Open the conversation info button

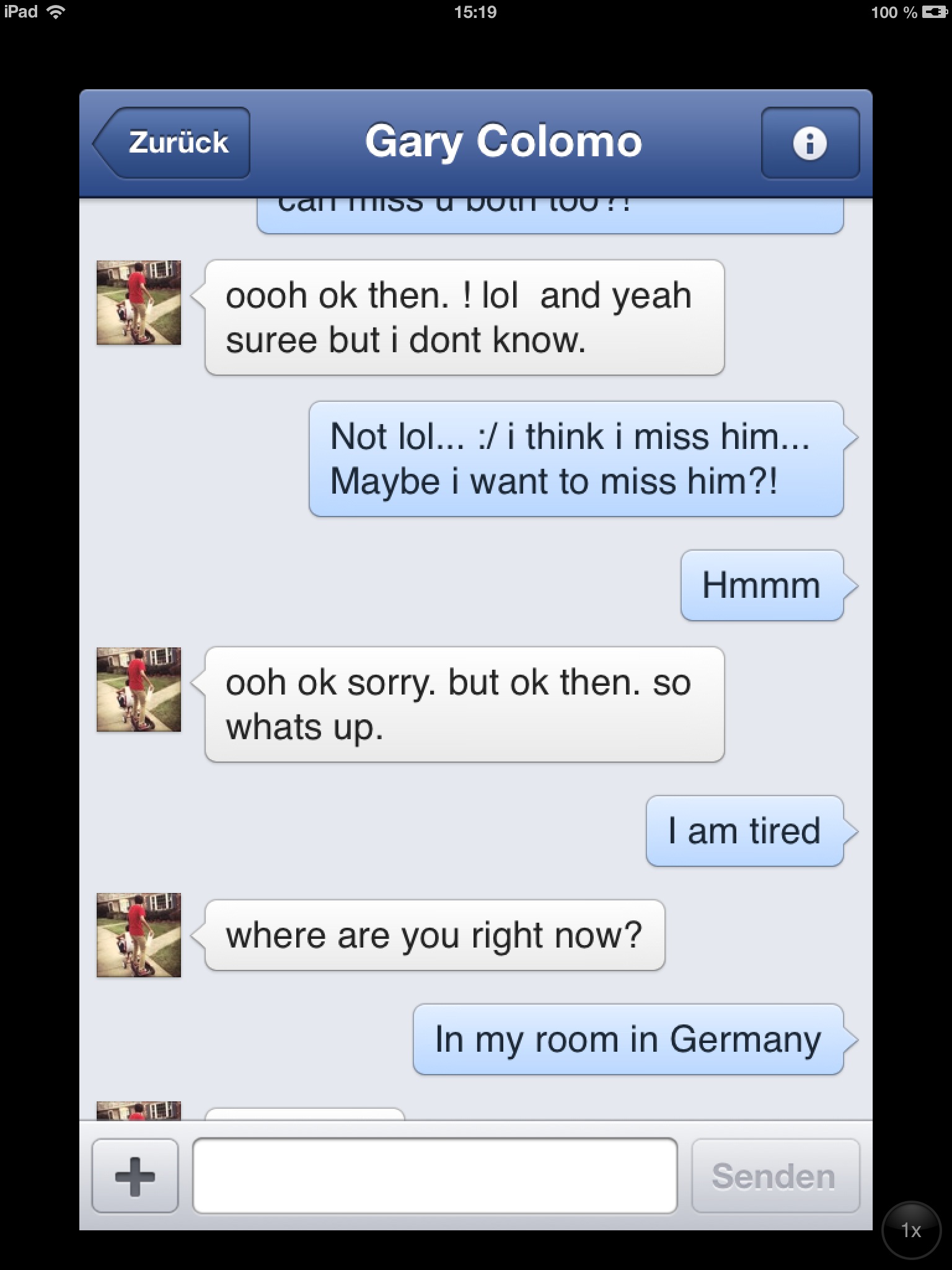coord(809,143)
